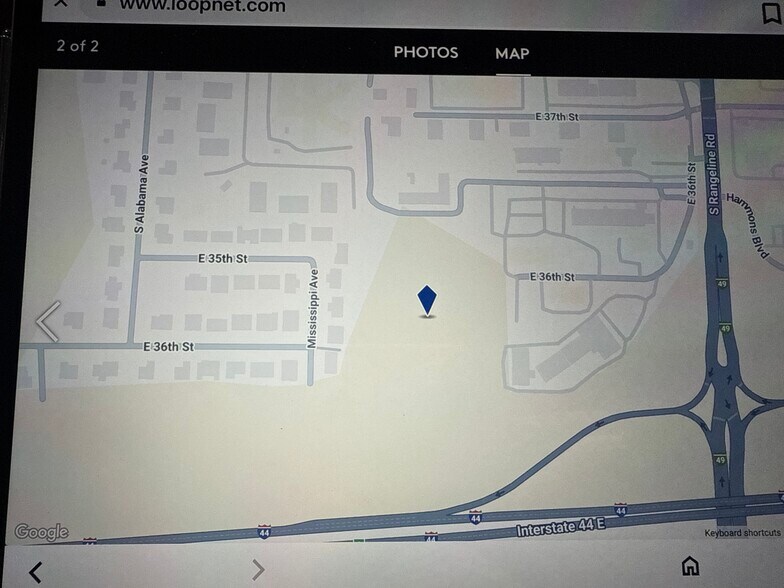The image size is (784, 588).
Task: Open the browser bookmarks icon
Action: [770, 12]
